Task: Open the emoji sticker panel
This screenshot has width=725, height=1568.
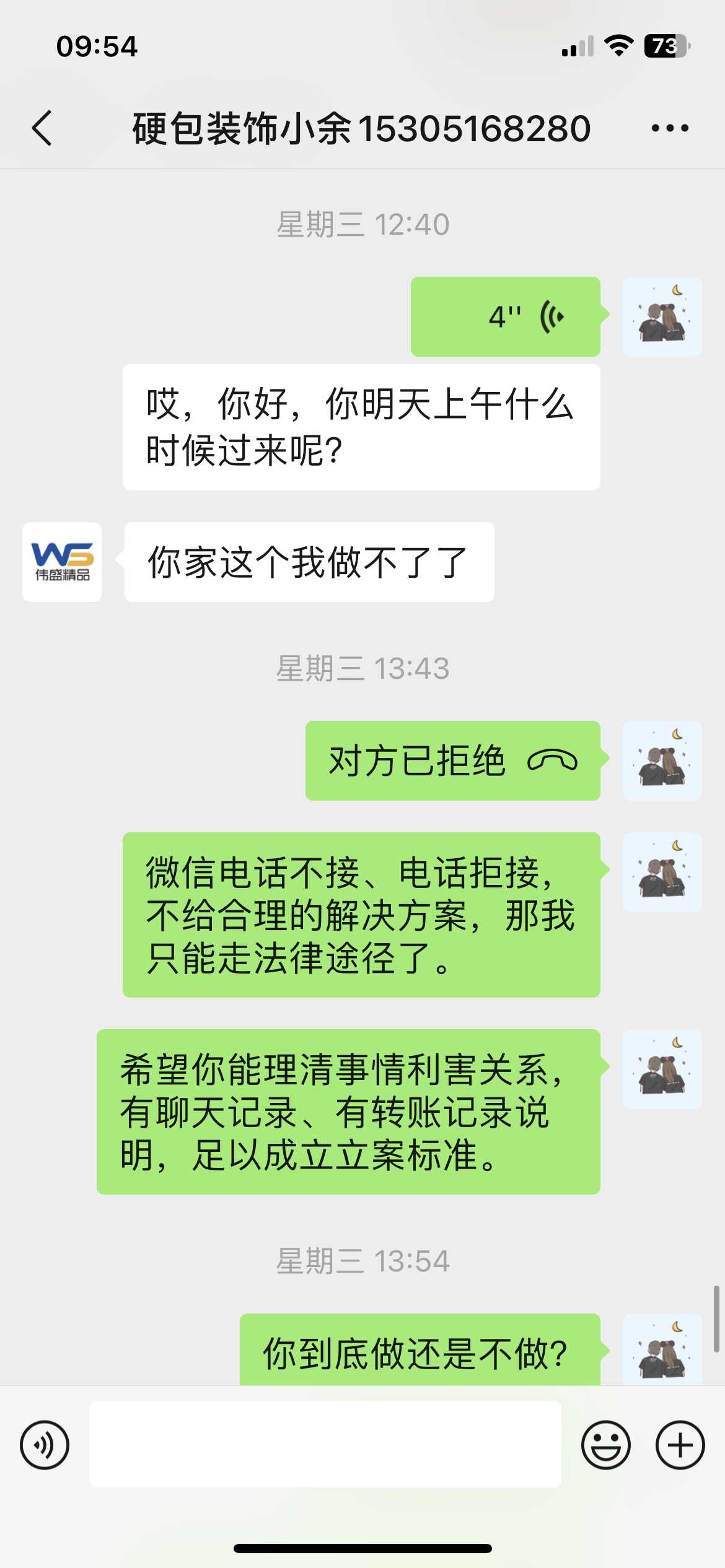Action: (x=605, y=1445)
